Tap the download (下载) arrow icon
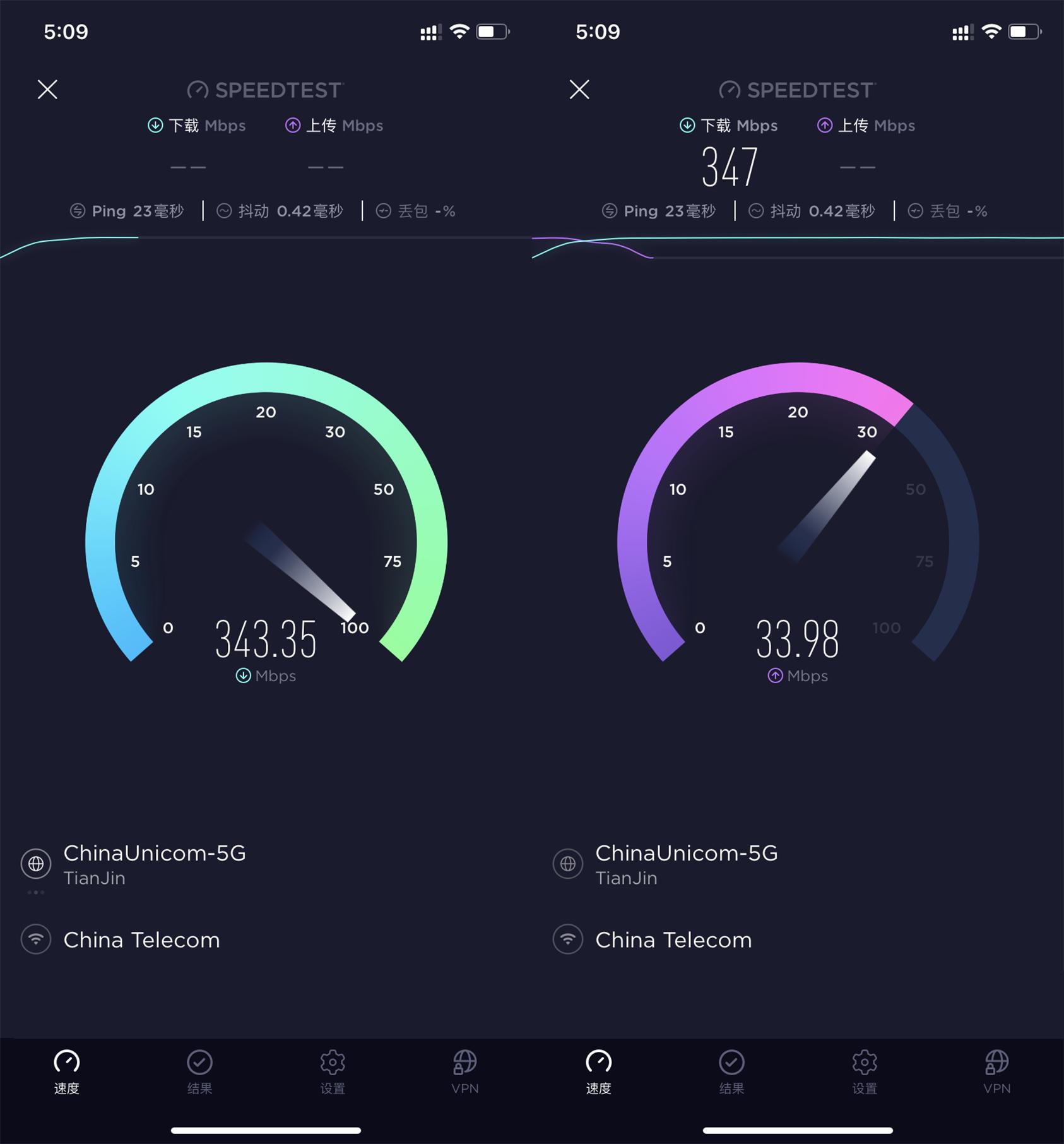This screenshot has width=1064, height=1144. coord(155,126)
